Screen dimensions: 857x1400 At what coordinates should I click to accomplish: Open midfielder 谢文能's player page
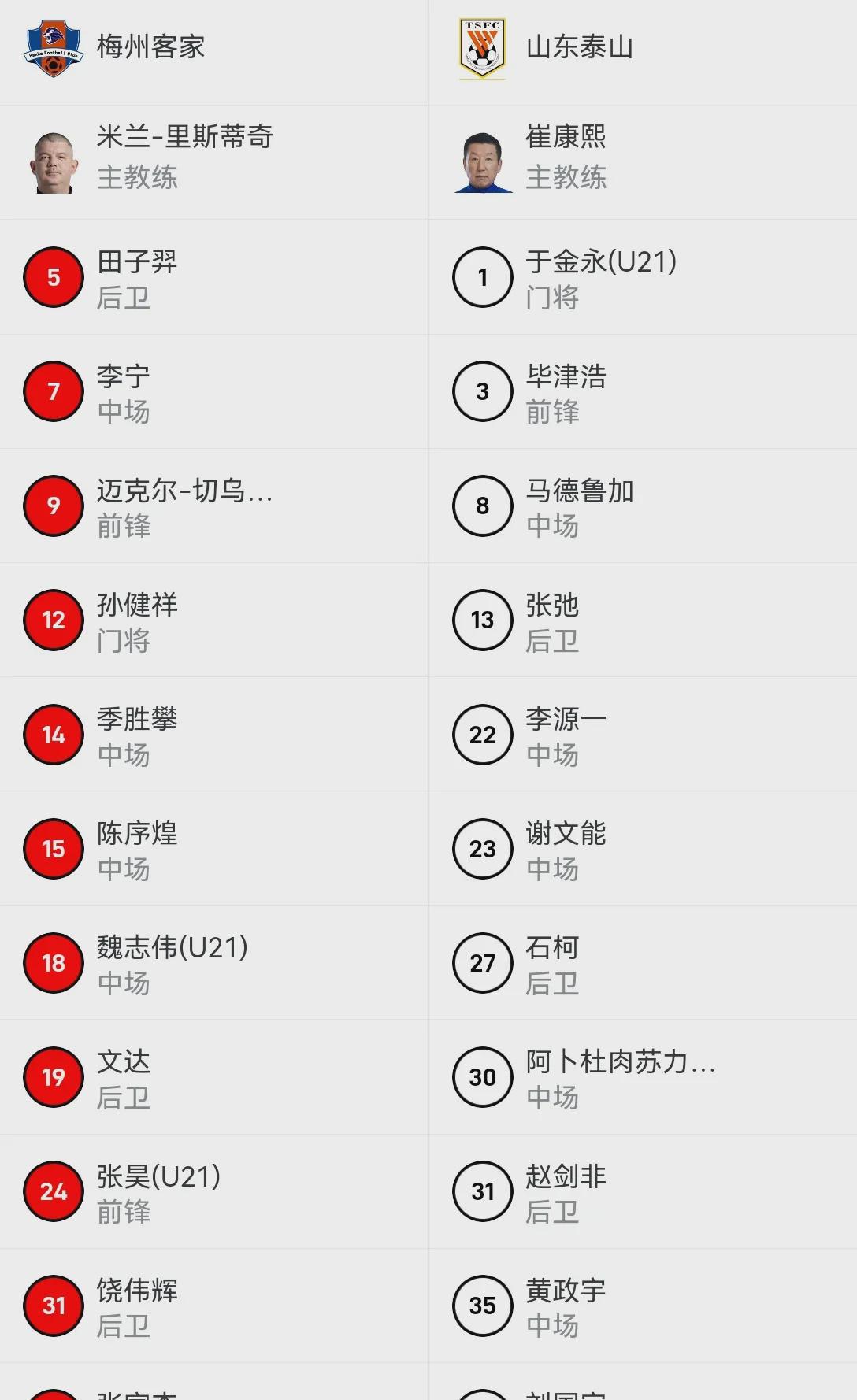tap(643, 848)
